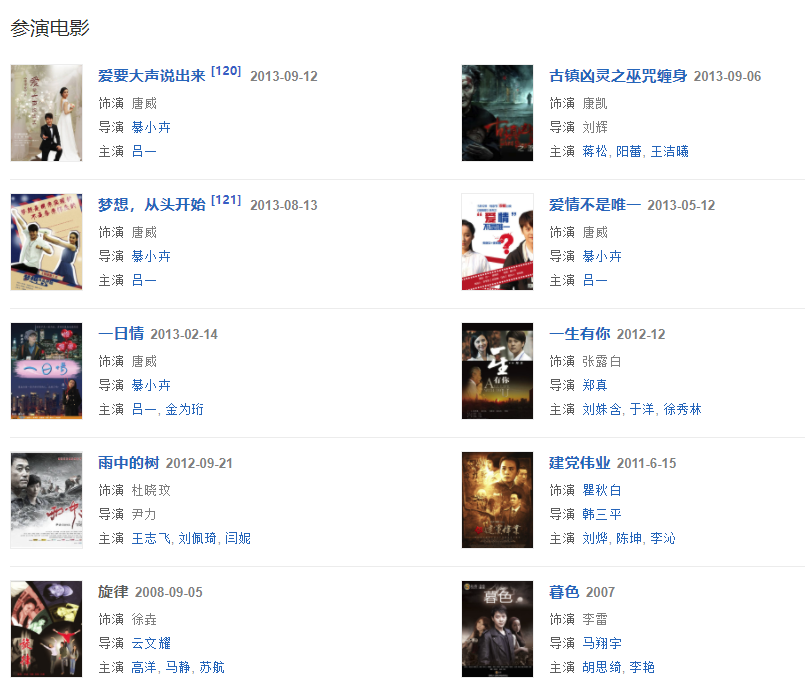Open director 韩三平's page
Viewport: 805px width, 694px height.
[601, 514]
